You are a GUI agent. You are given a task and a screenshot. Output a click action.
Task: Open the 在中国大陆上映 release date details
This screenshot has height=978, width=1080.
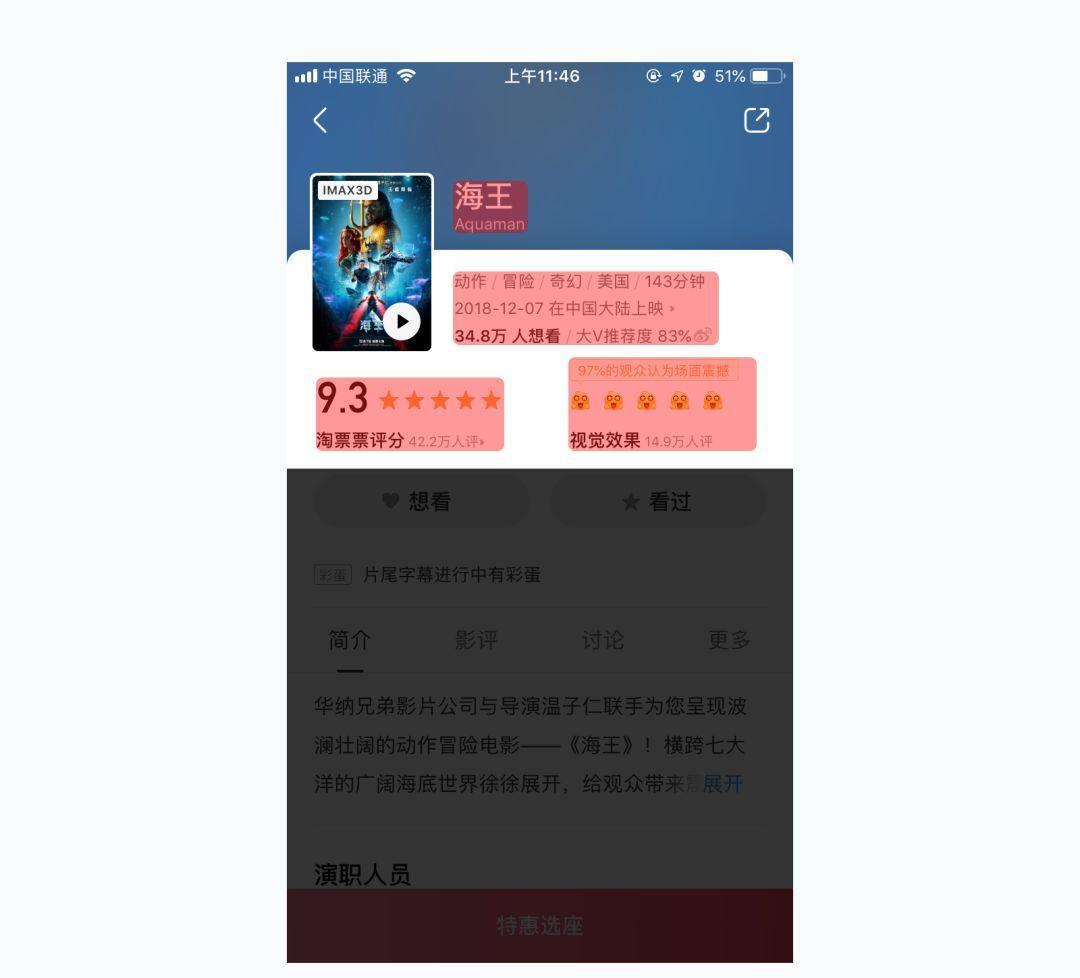point(565,309)
